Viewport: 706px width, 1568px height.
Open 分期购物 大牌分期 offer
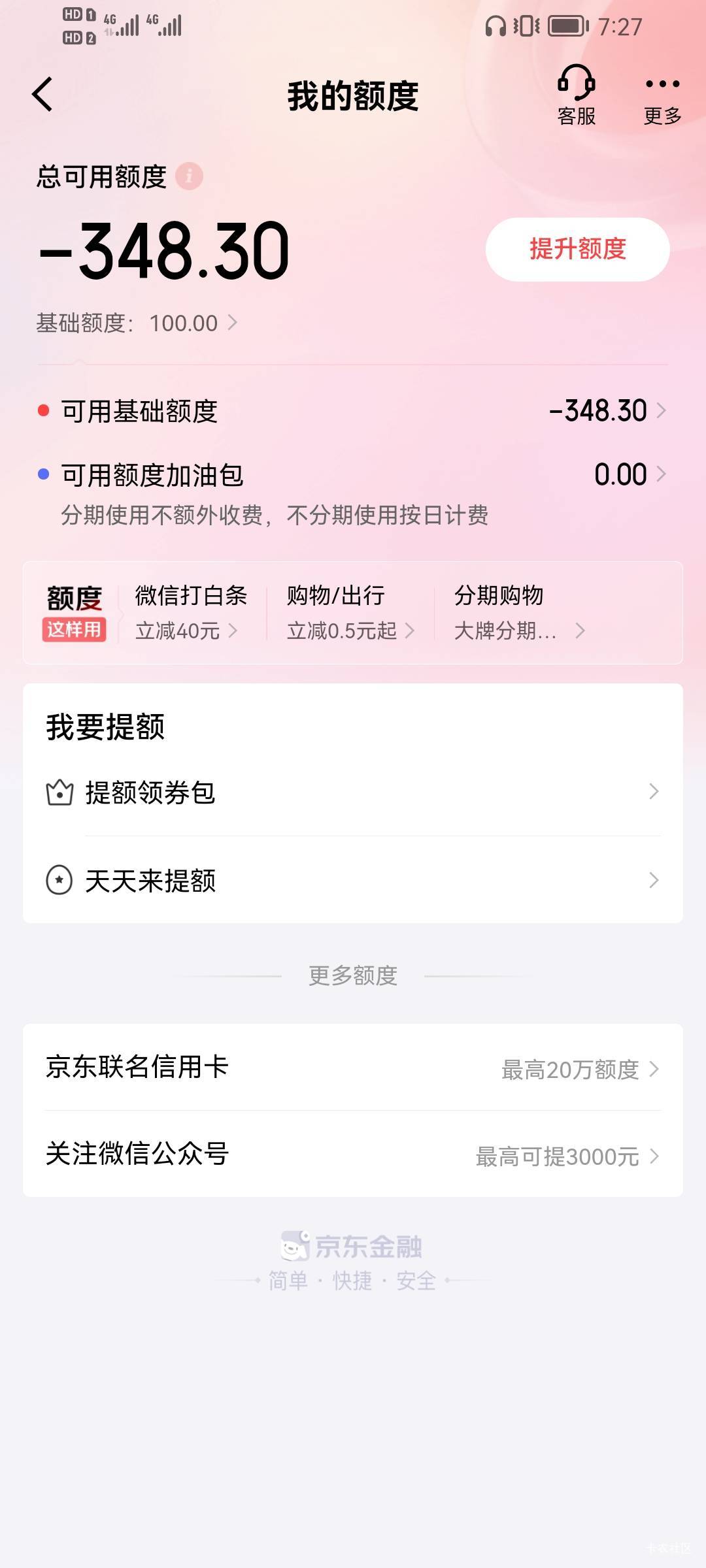coord(519,613)
